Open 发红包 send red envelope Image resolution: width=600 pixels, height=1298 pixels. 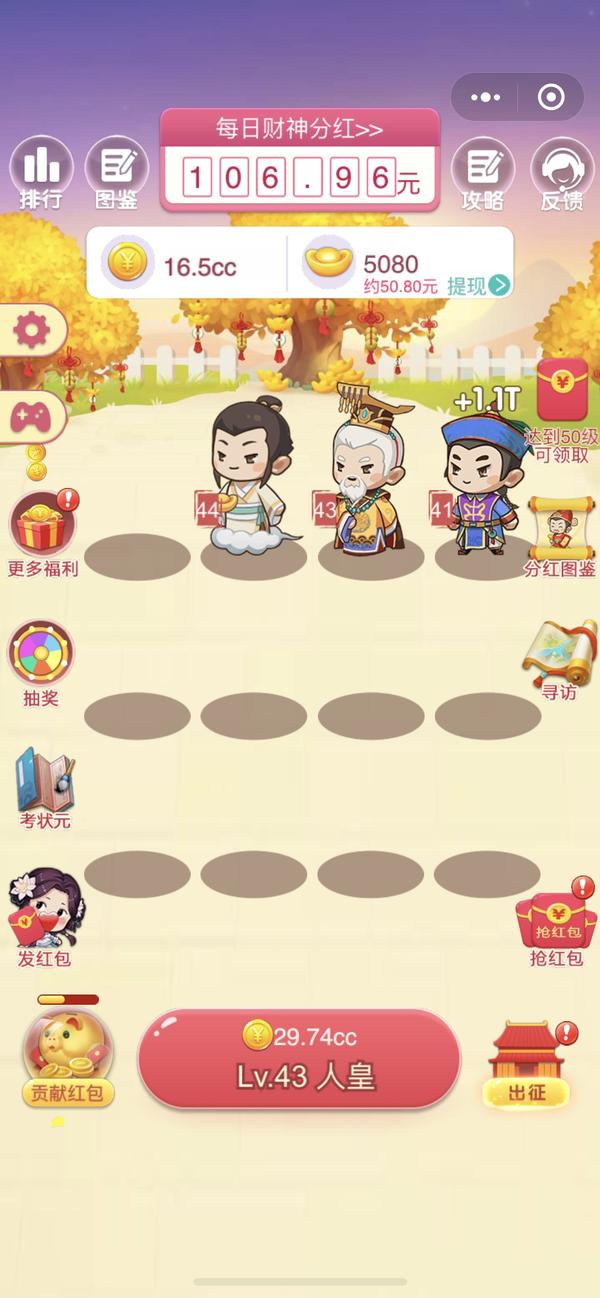(44, 915)
